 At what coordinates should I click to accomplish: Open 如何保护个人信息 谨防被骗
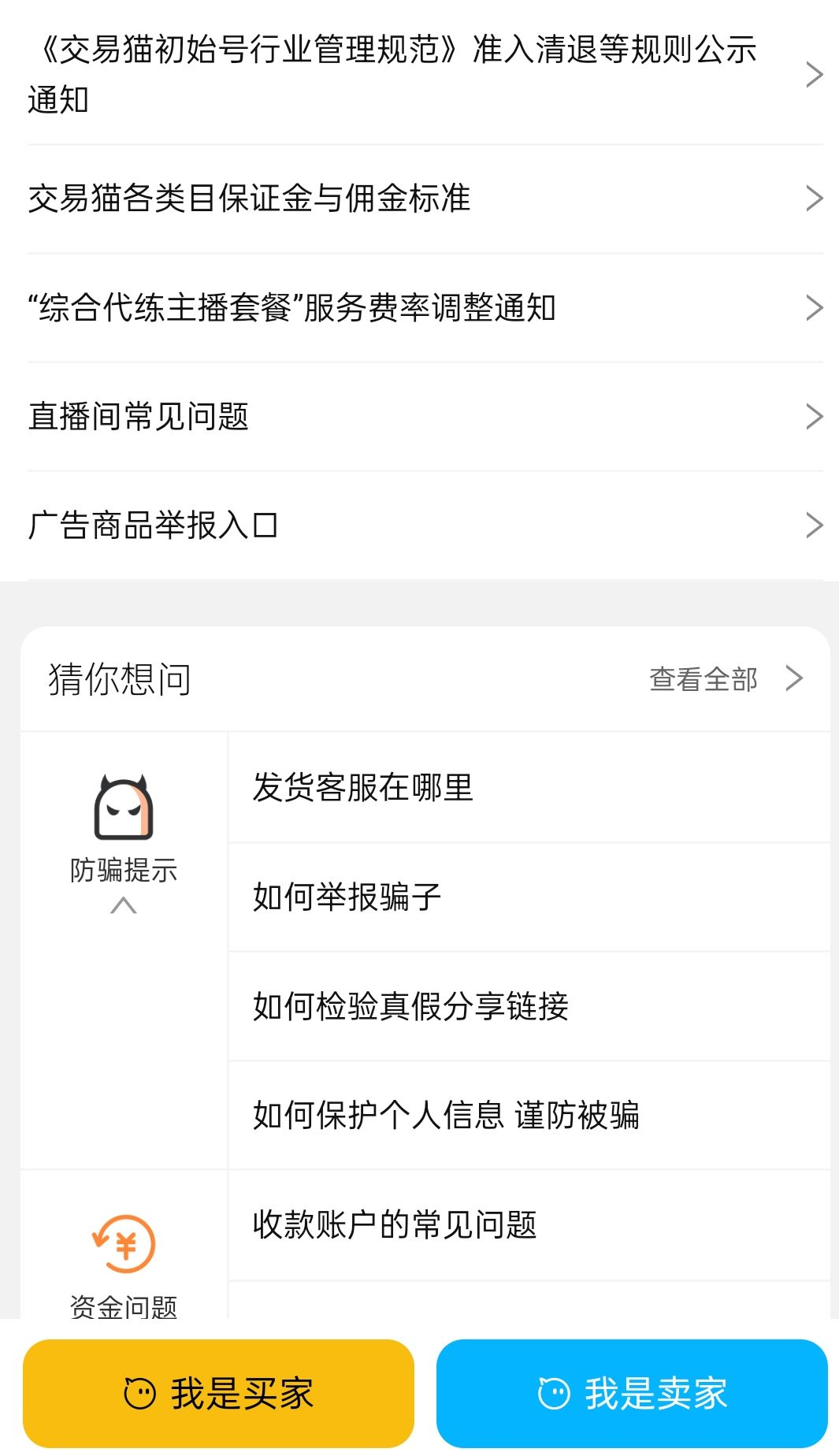[x=528, y=1115]
